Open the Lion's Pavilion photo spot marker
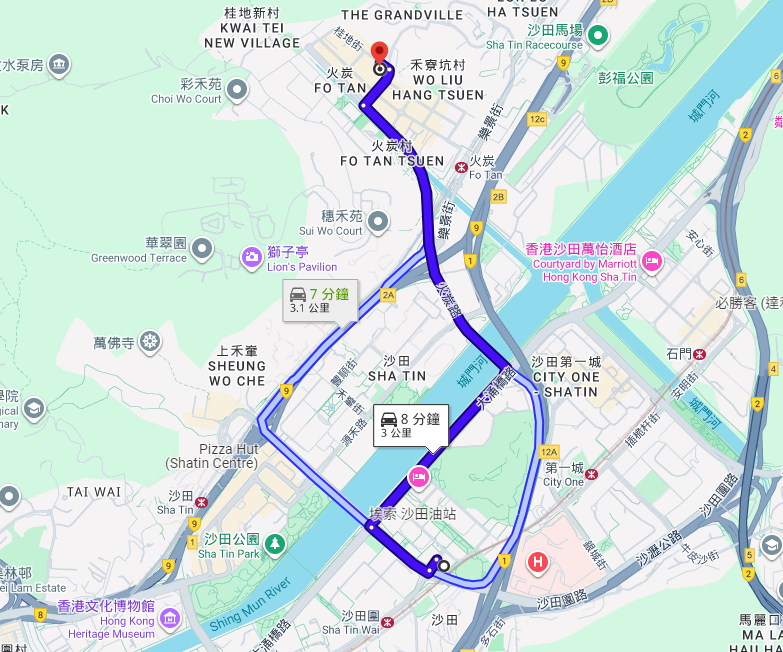783x652 pixels. pos(250,259)
